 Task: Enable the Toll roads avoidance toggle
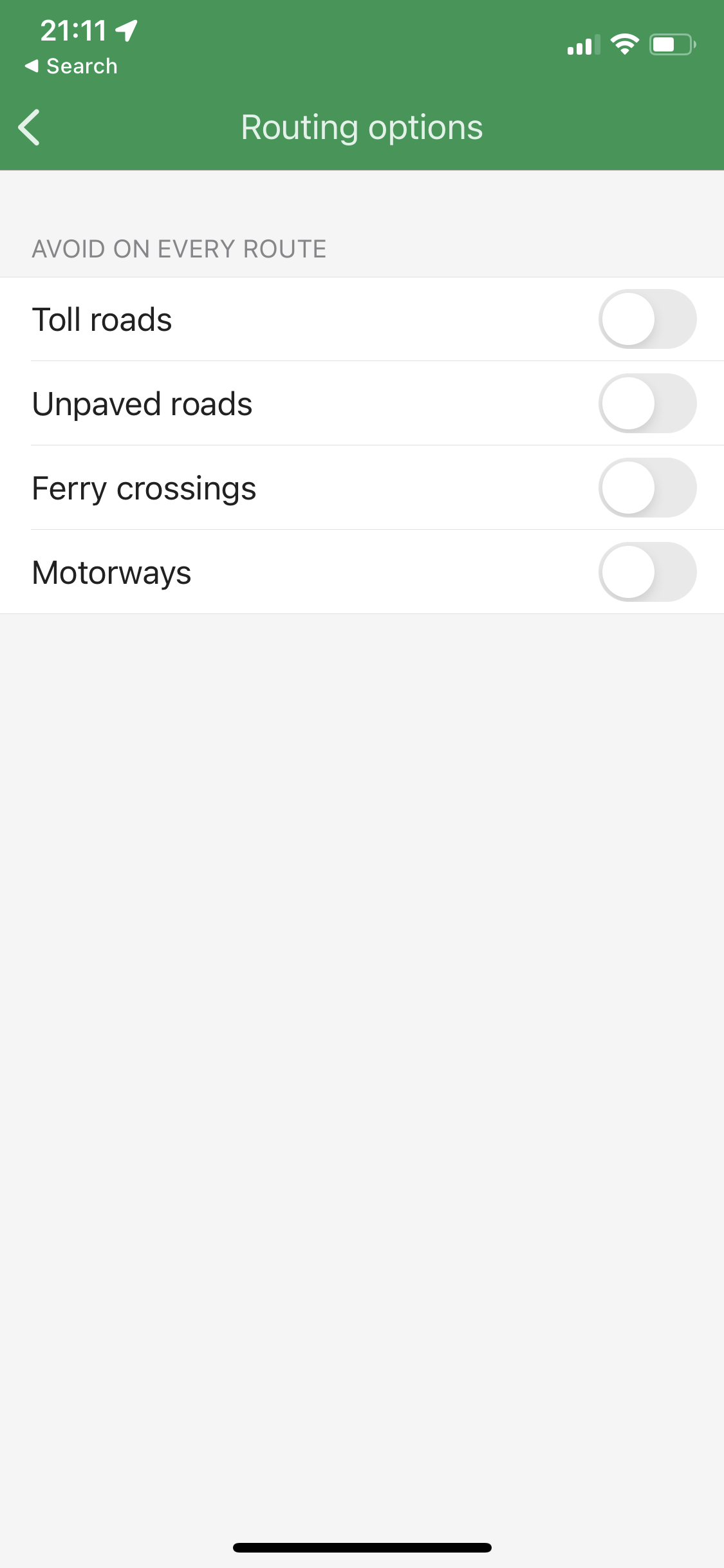647,319
